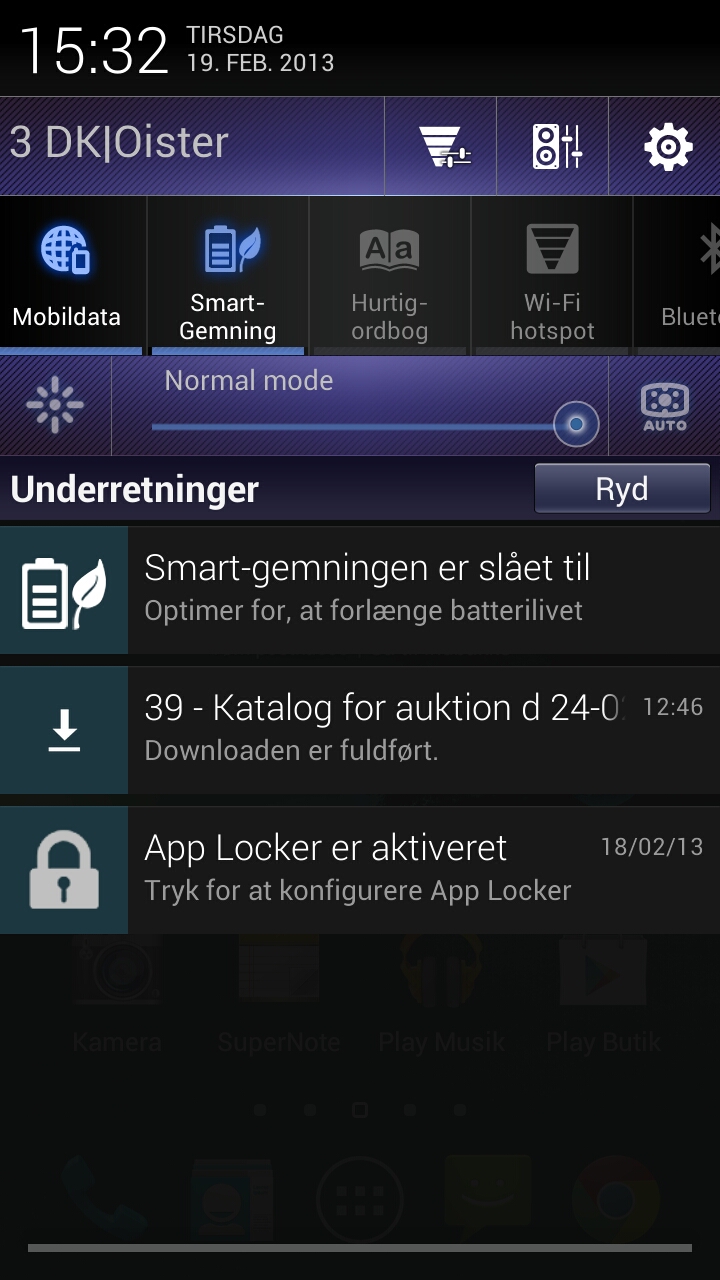720x1280 pixels.
Task: Turn on Wi-Fi hotspot
Action: coord(552,275)
